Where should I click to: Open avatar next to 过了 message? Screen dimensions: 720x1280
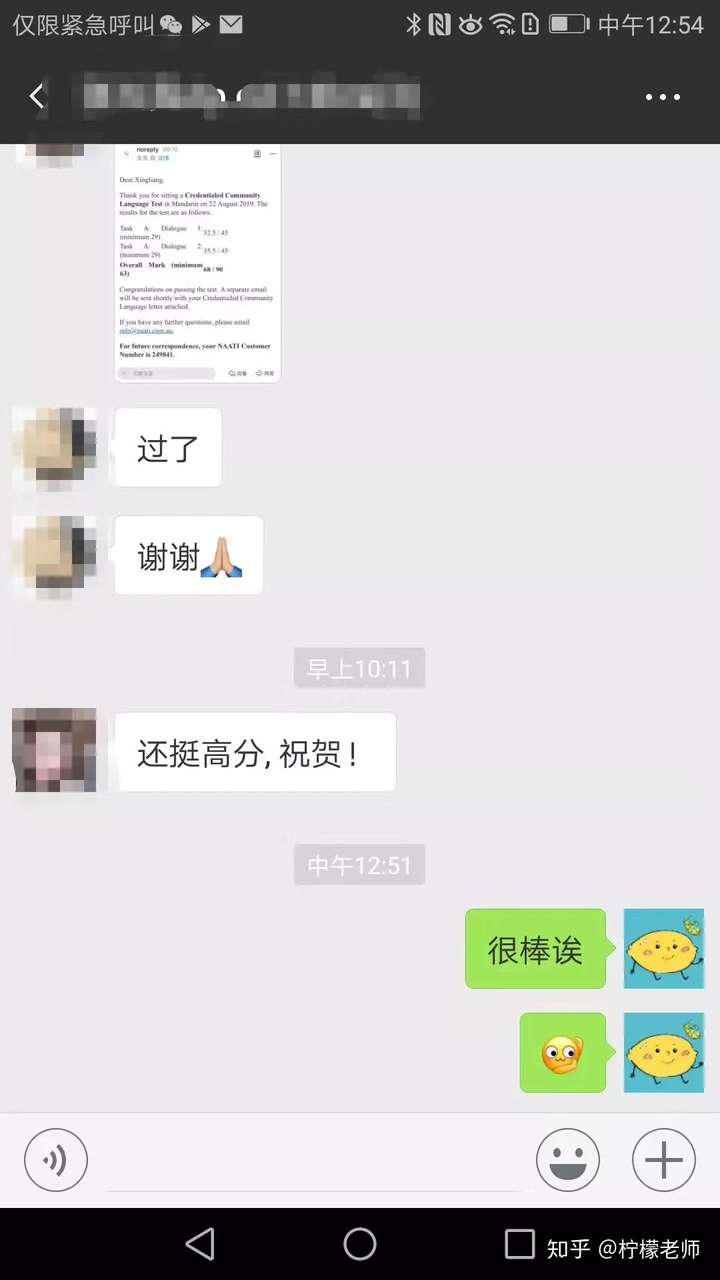[x=54, y=446]
